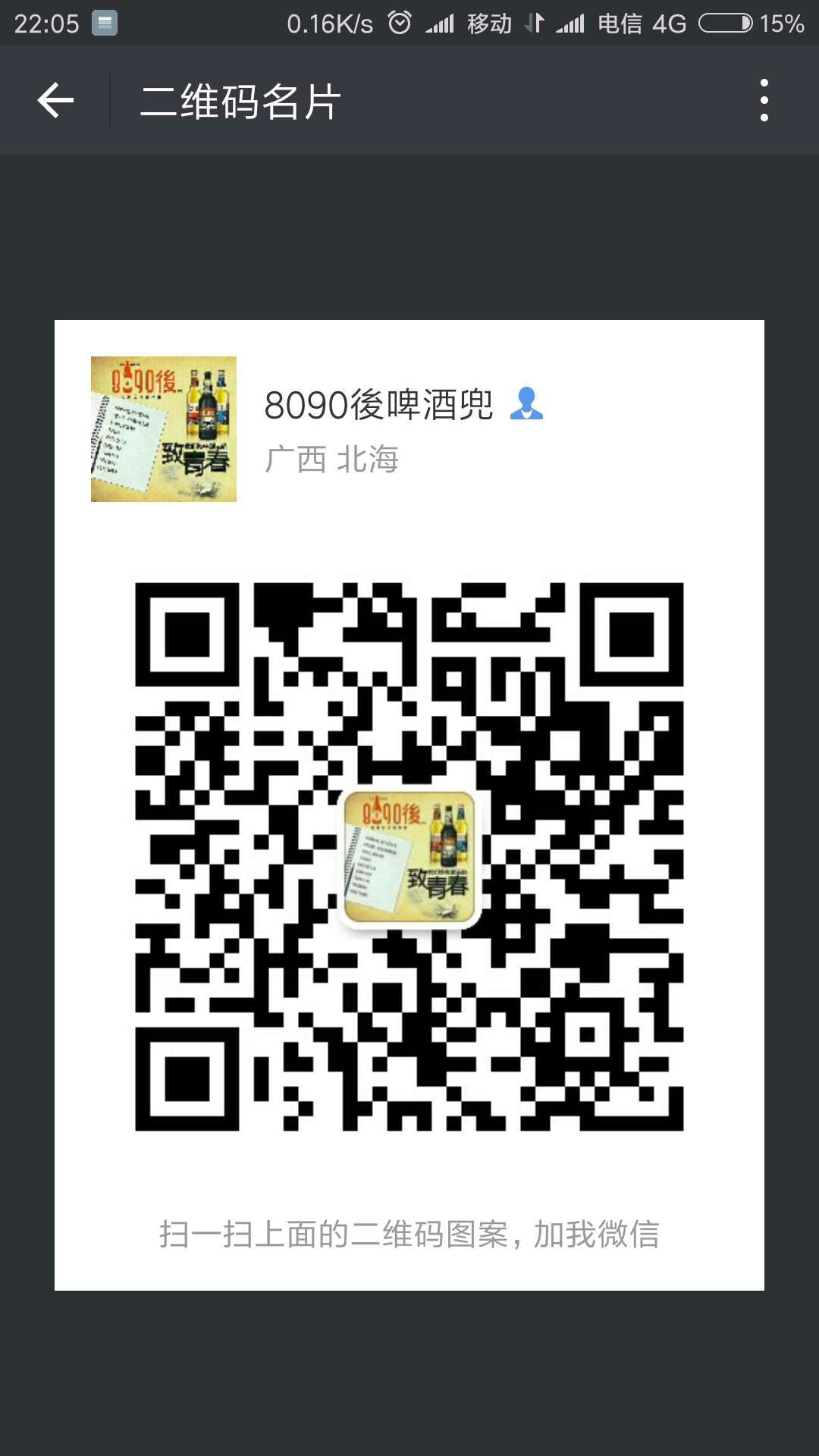This screenshot has height=1456, width=819.
Task: Click the alarm clock status bar icon
Action: 400,23
